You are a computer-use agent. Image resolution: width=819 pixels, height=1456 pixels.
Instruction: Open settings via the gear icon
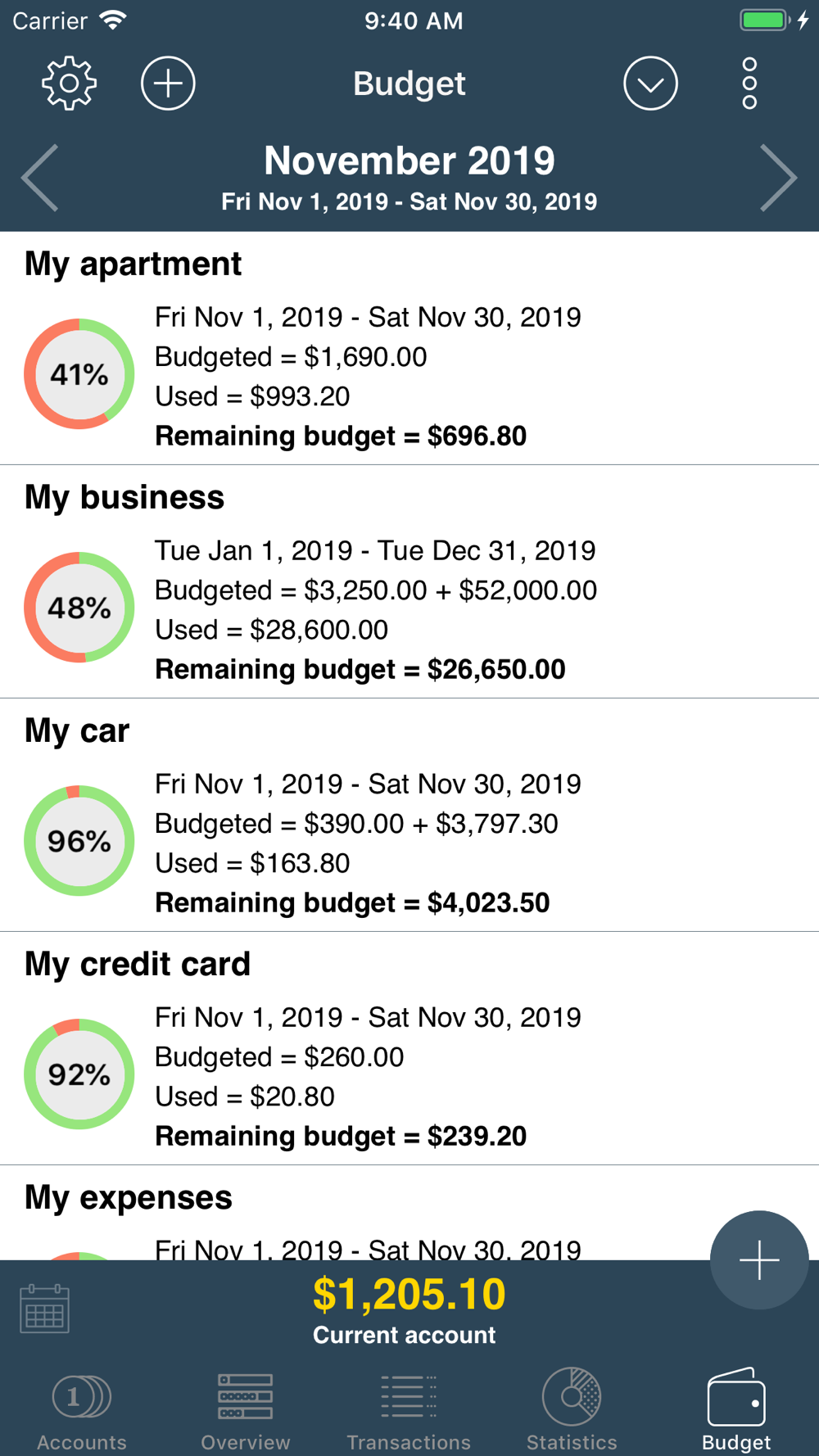70,84
